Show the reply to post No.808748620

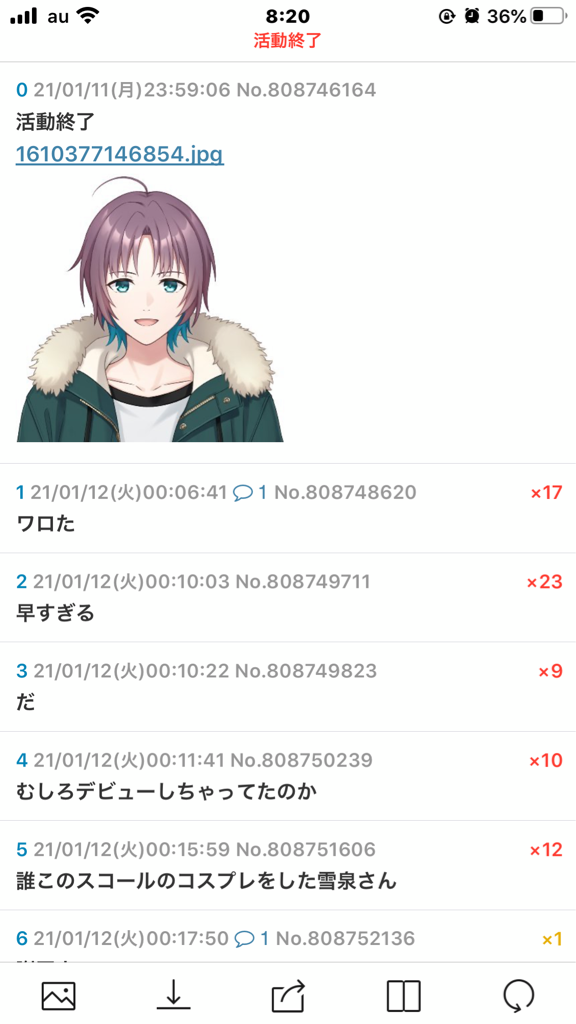250,492
